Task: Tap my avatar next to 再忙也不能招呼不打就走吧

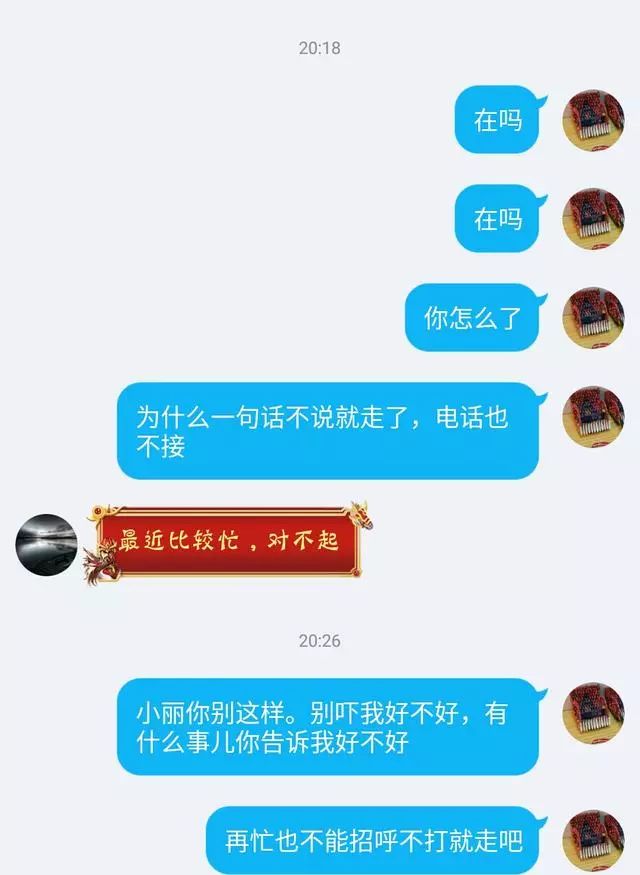Action: [x=593, y=840]
